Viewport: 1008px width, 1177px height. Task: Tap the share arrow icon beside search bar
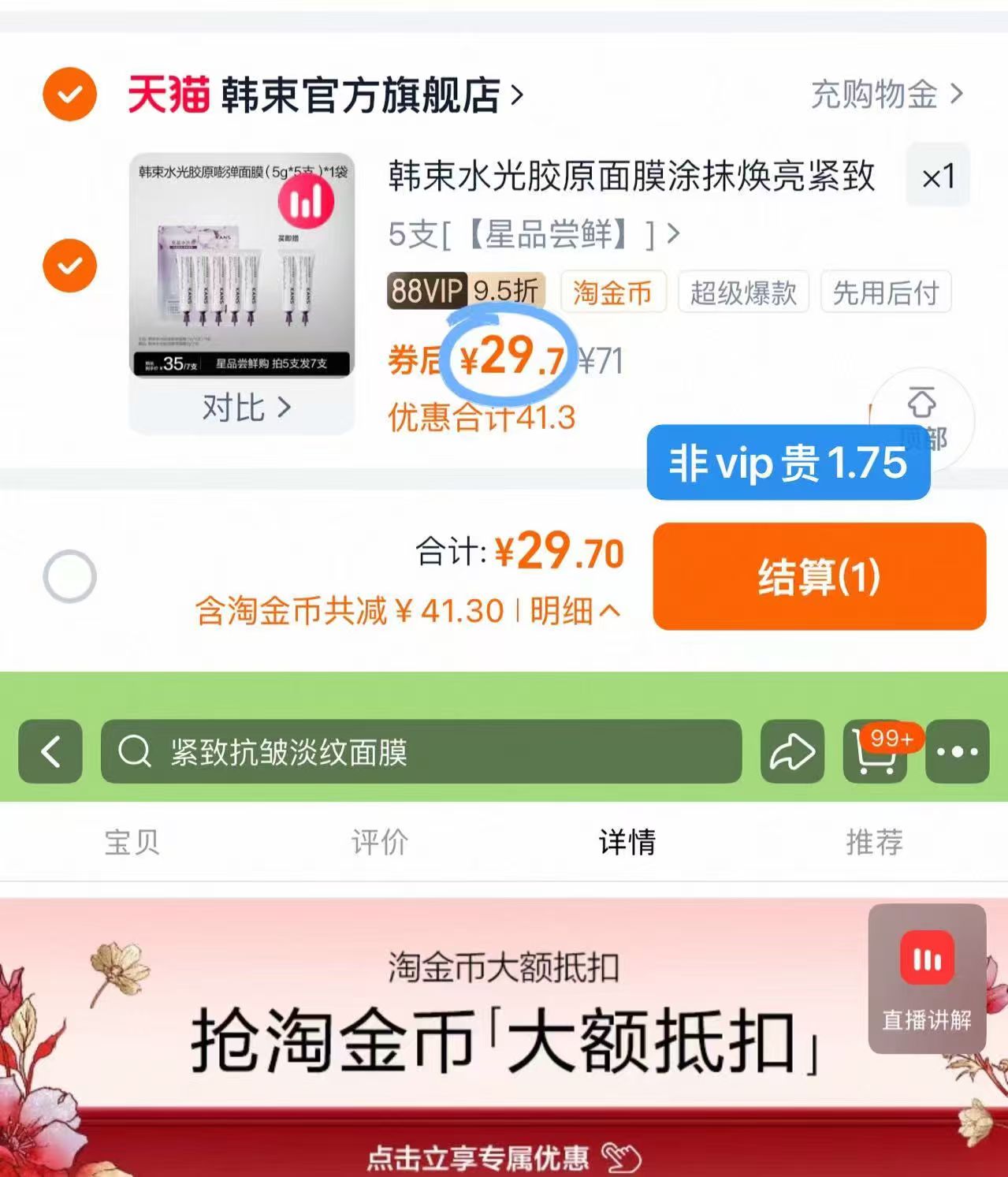[791, 753]
